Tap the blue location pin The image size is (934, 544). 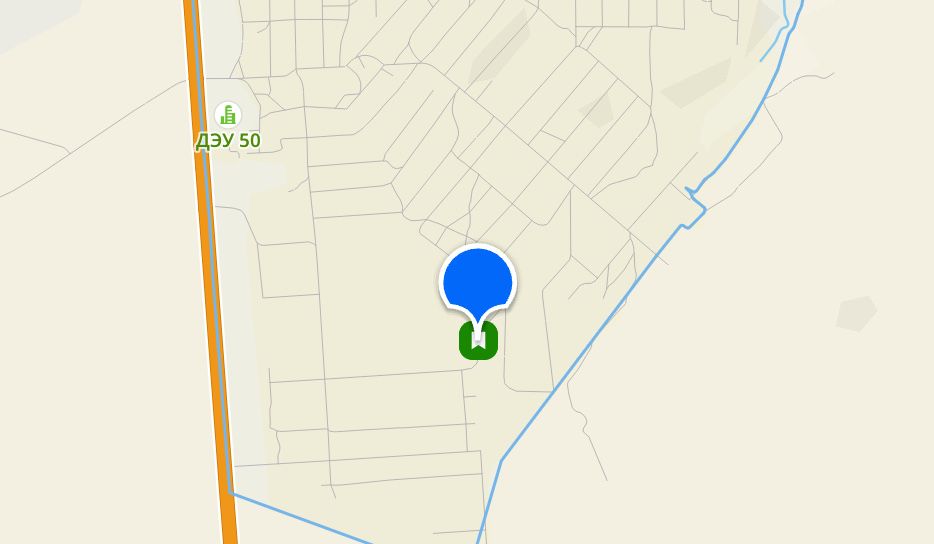click(478, 281)
